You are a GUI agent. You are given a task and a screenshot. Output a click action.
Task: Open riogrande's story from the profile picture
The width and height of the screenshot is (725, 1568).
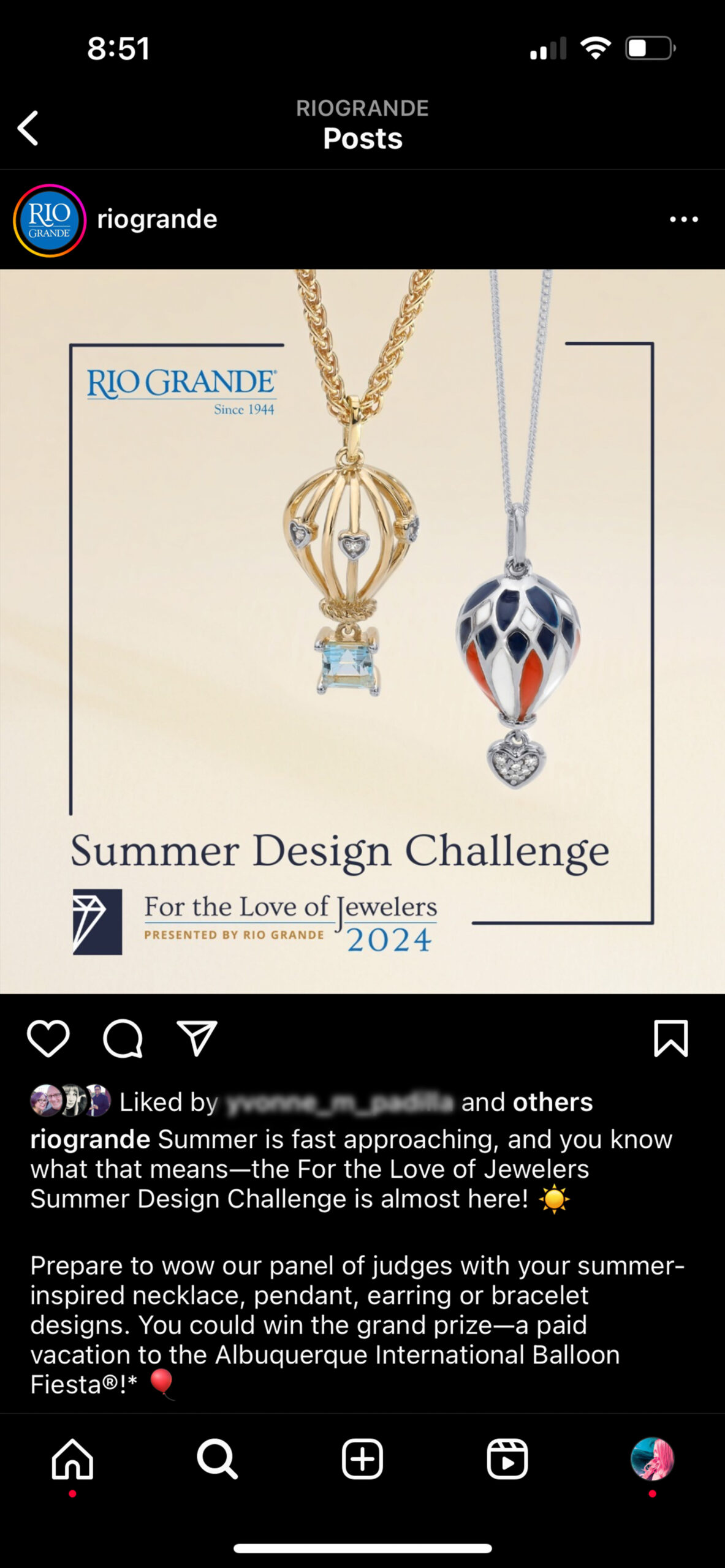(x=49, y=221)
